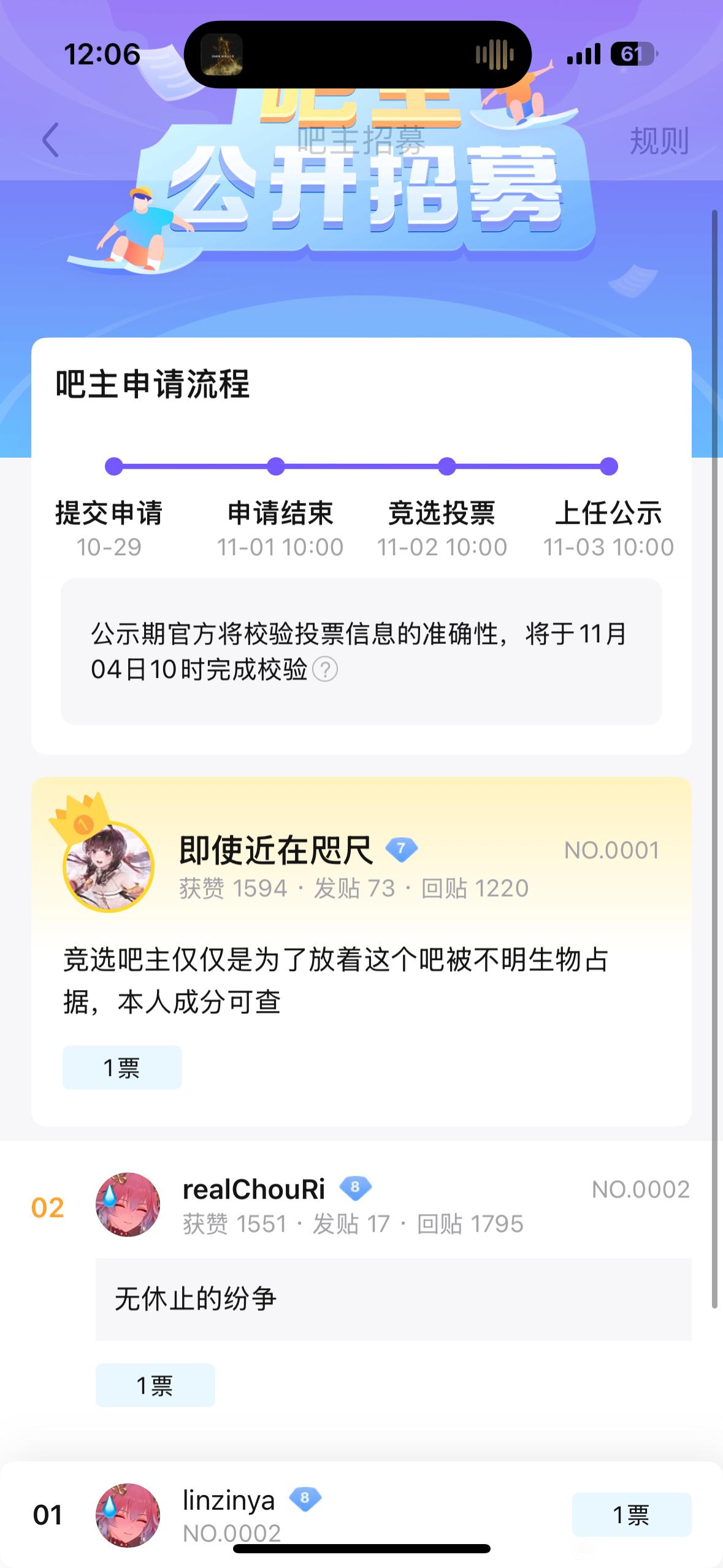Open linzinya's avatar in bottom bar
723x1568 pixels.
tap(128, 1515)
